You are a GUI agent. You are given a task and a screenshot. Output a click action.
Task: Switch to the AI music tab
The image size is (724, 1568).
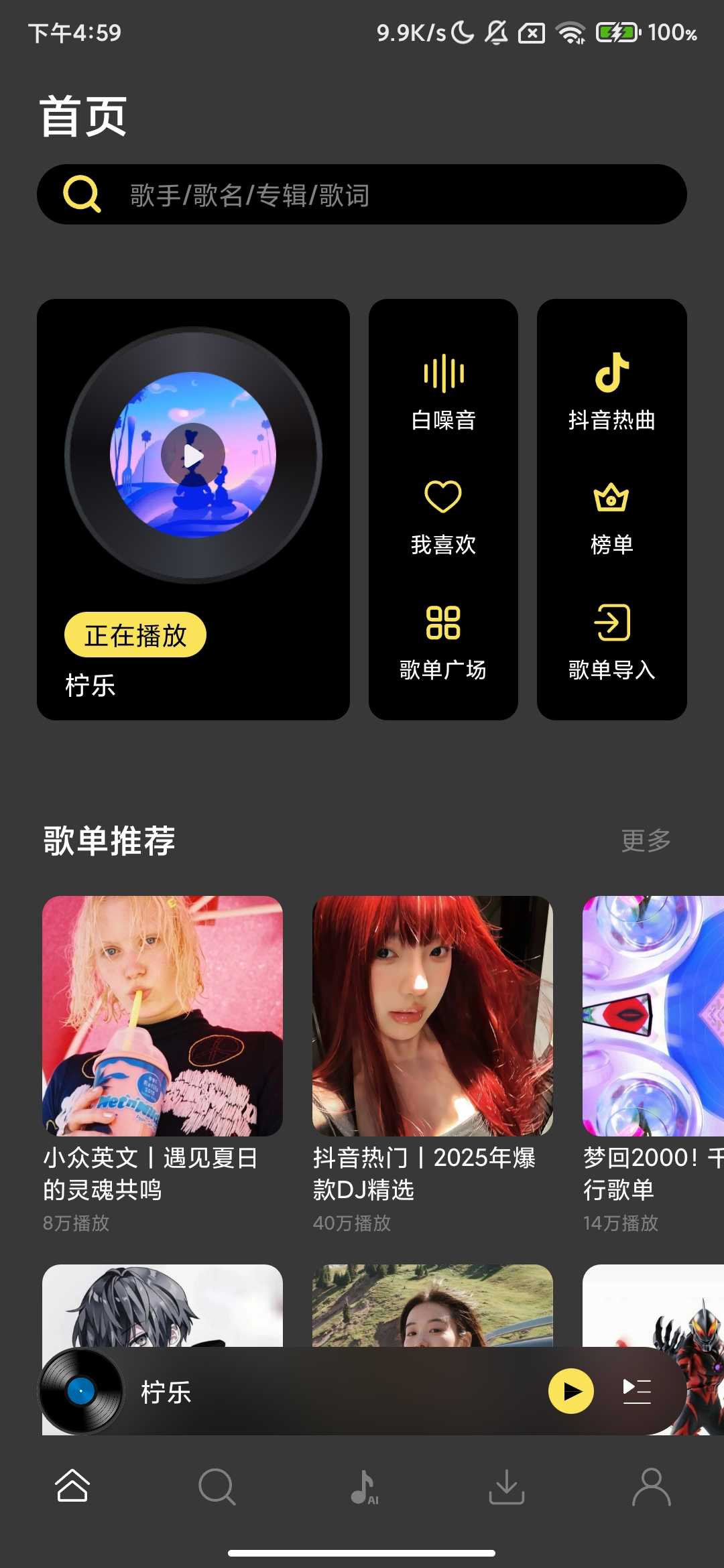tap(363, 1486)
